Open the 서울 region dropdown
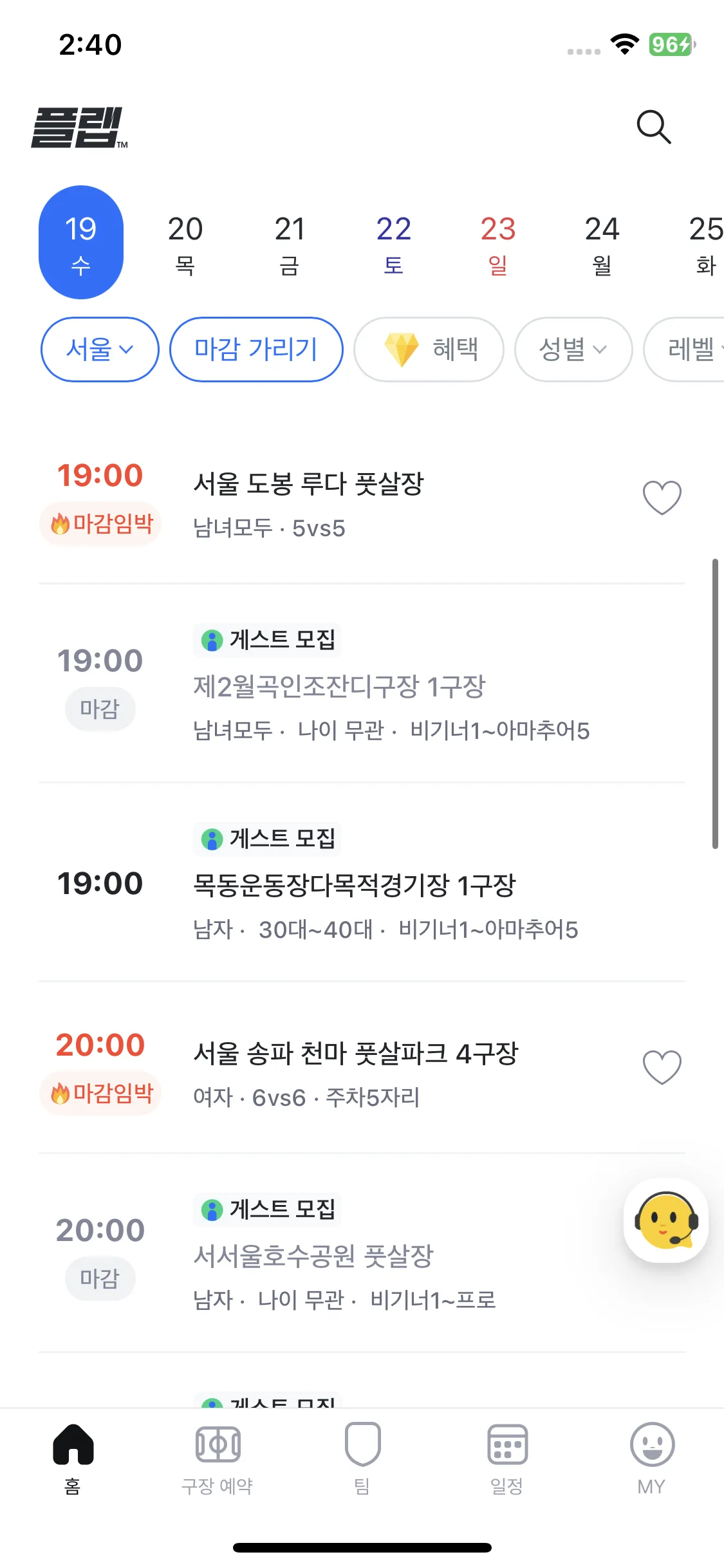 pos(100,350)
